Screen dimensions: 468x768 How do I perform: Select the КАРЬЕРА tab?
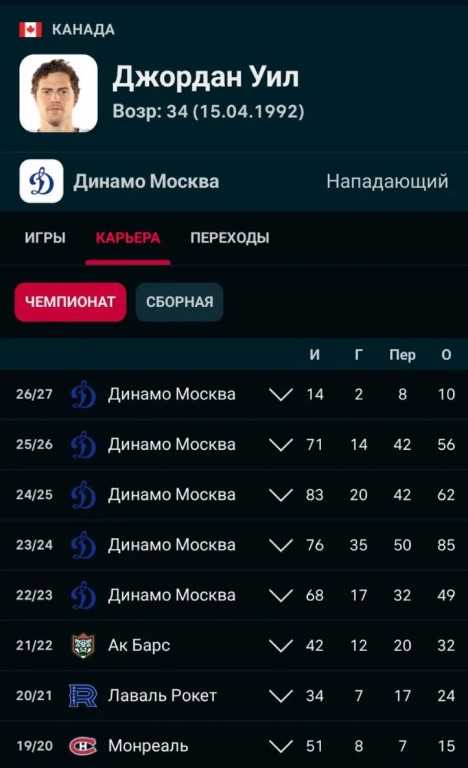(x=128, y=238)
